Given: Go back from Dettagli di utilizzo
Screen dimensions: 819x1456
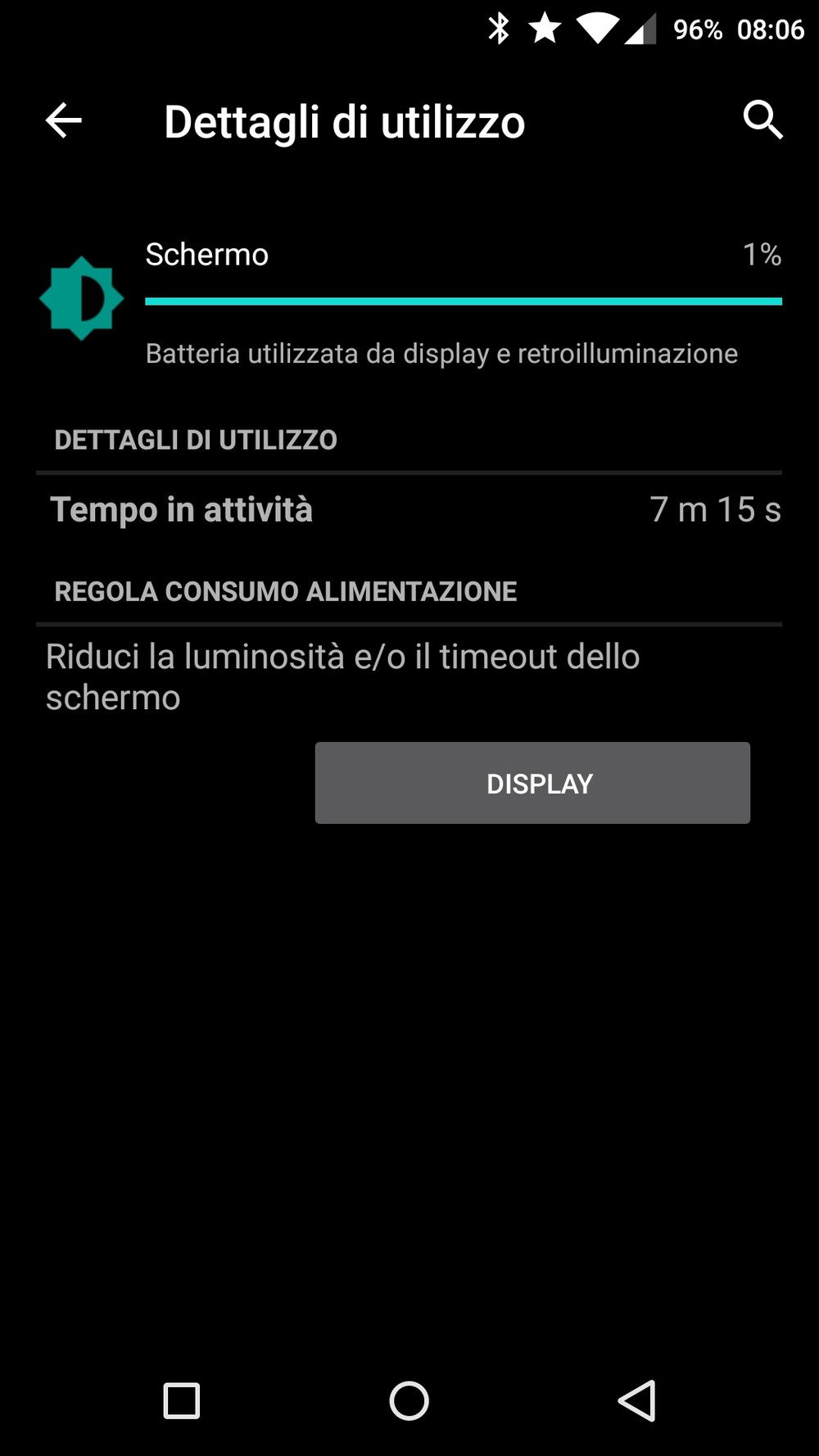Looking at the screenshot, I should 63,121.
